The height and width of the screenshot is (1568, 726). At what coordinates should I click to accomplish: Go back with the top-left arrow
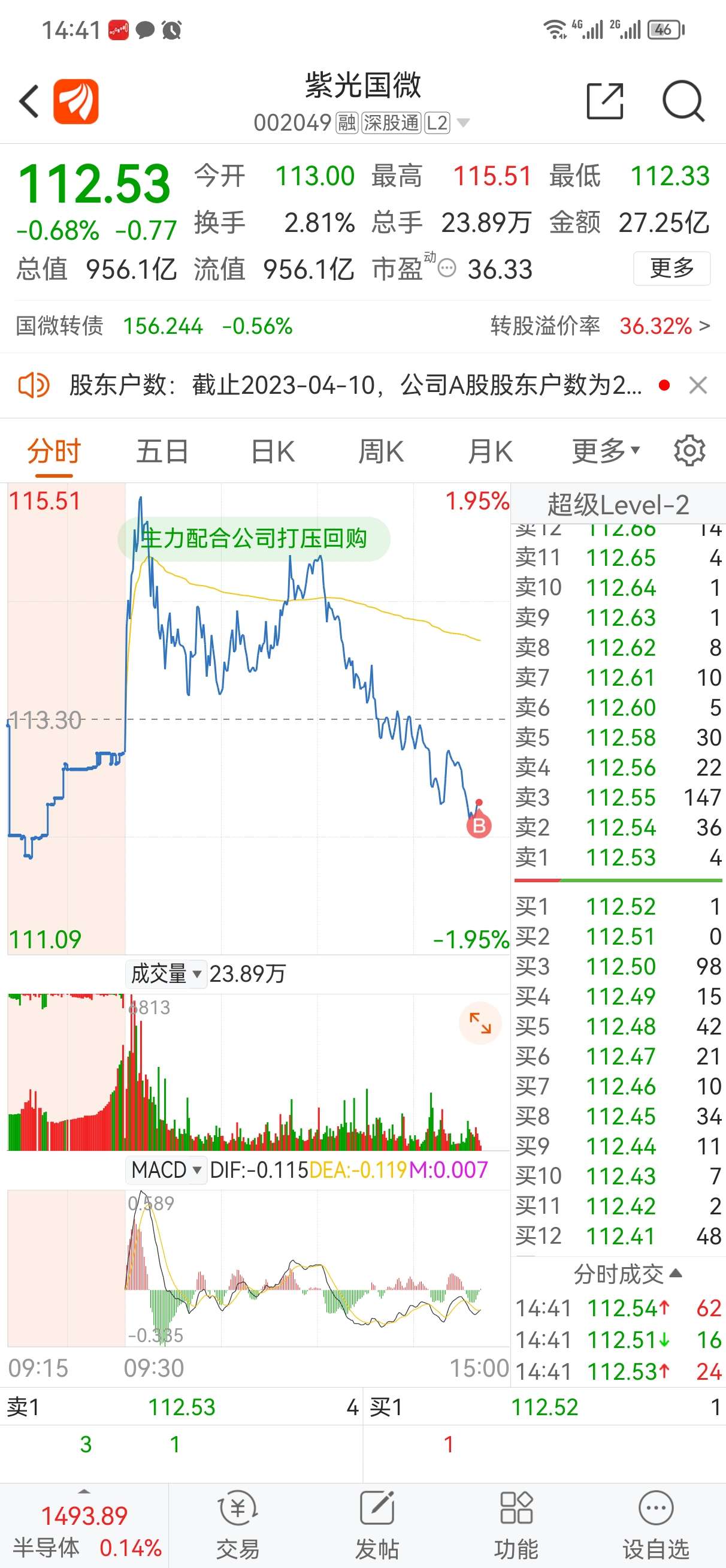[29, 101]
